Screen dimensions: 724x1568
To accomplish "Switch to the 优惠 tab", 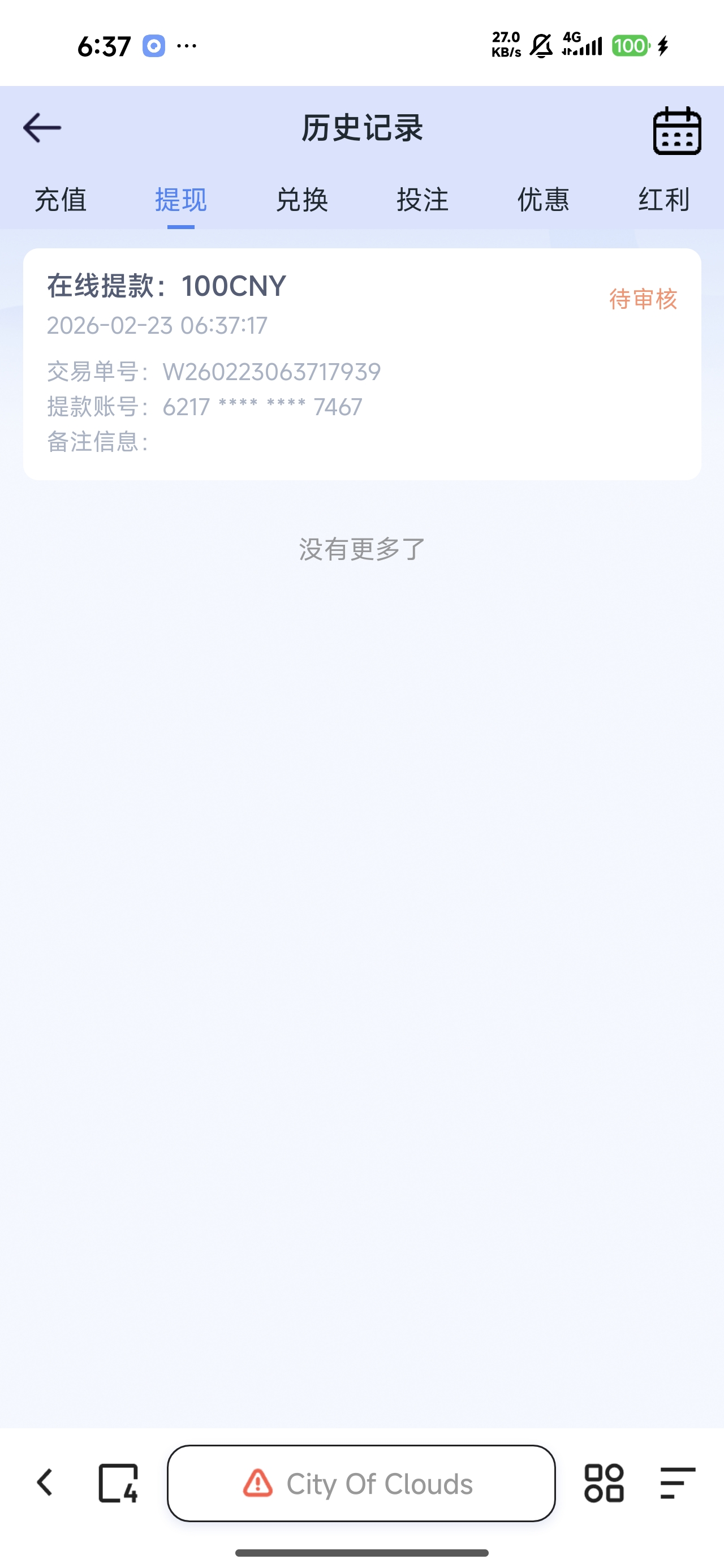I will [543, 200].
